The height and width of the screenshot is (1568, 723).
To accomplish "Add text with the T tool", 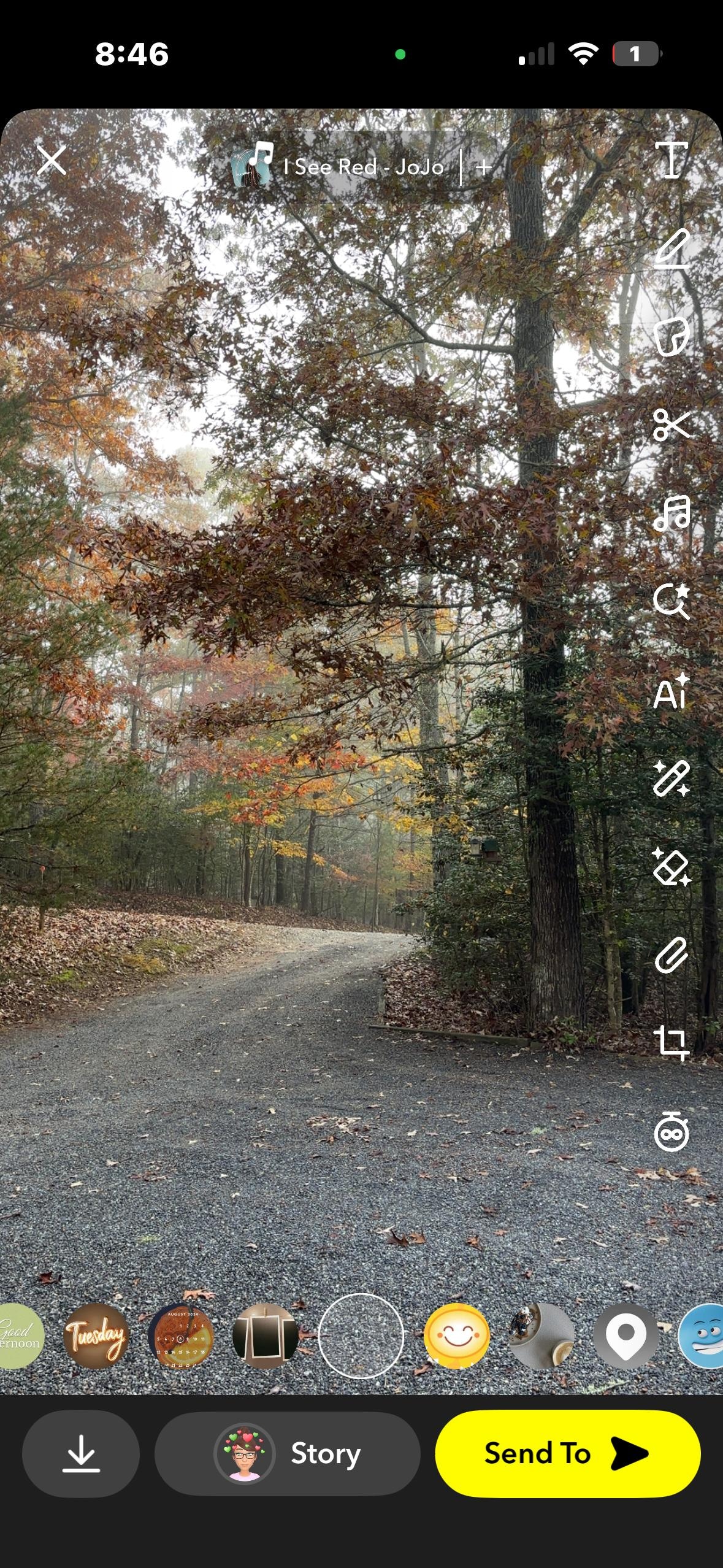I will pyautogui.click(x=671, y=159).
